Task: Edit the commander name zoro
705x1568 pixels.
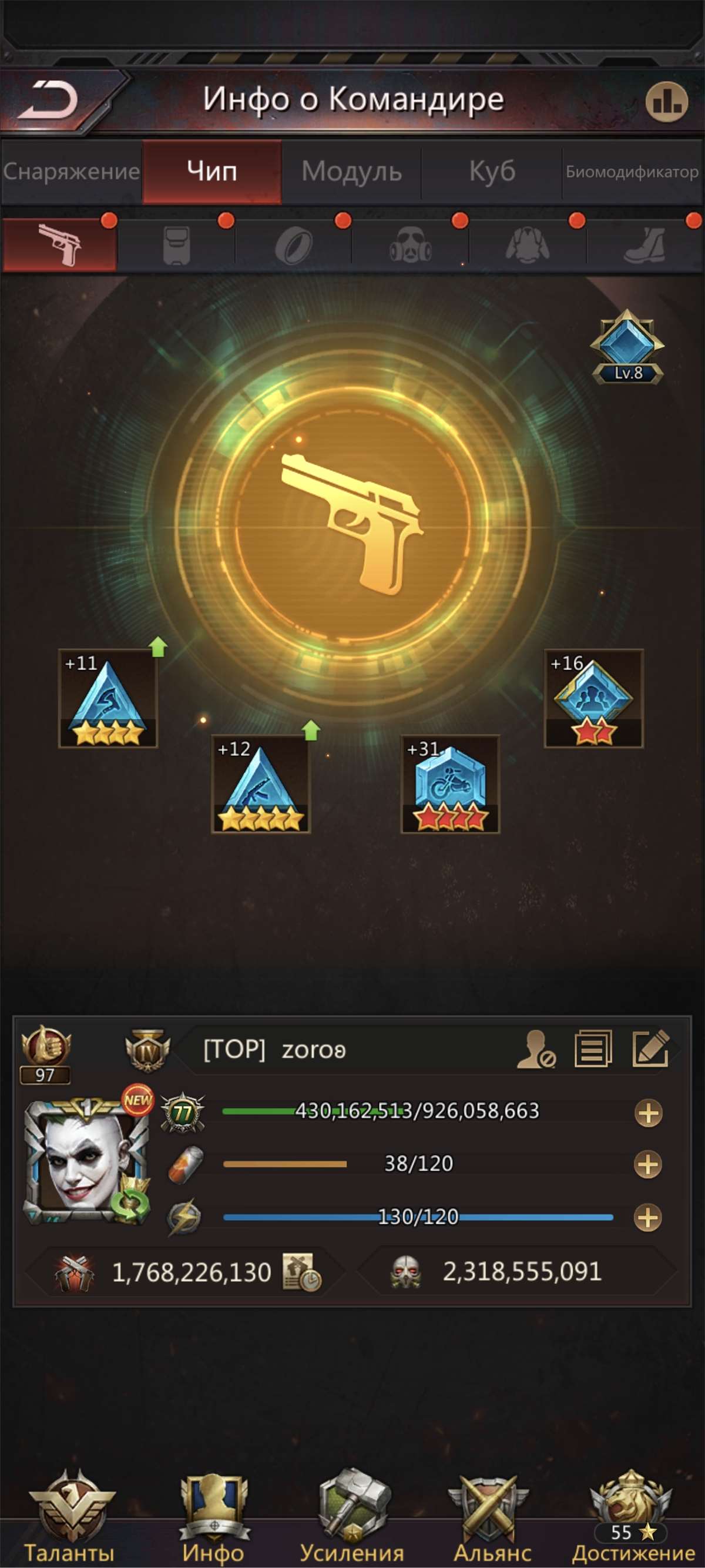Action: pyautogui.click(x=650, y=1049)
